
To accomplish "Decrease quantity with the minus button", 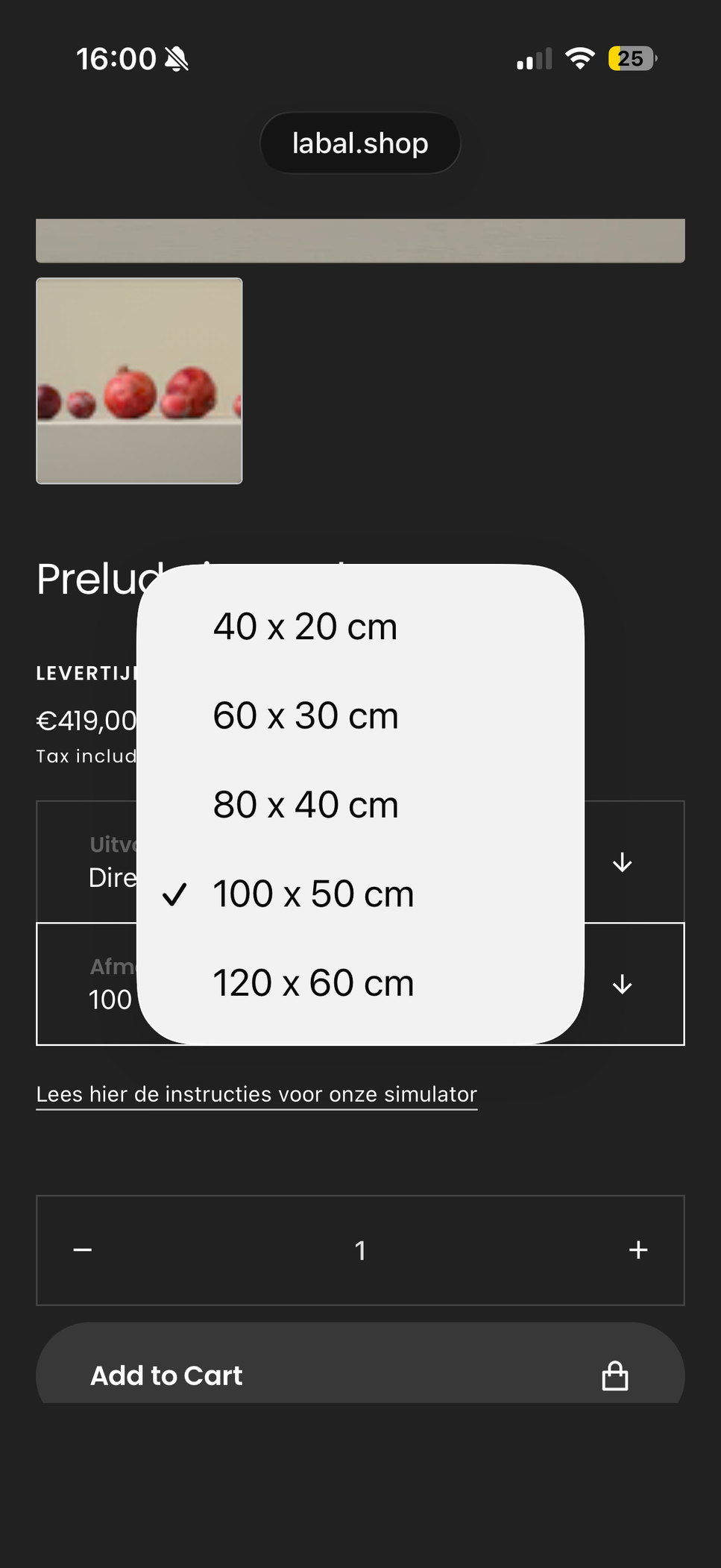I will [x=83, y=1249].
